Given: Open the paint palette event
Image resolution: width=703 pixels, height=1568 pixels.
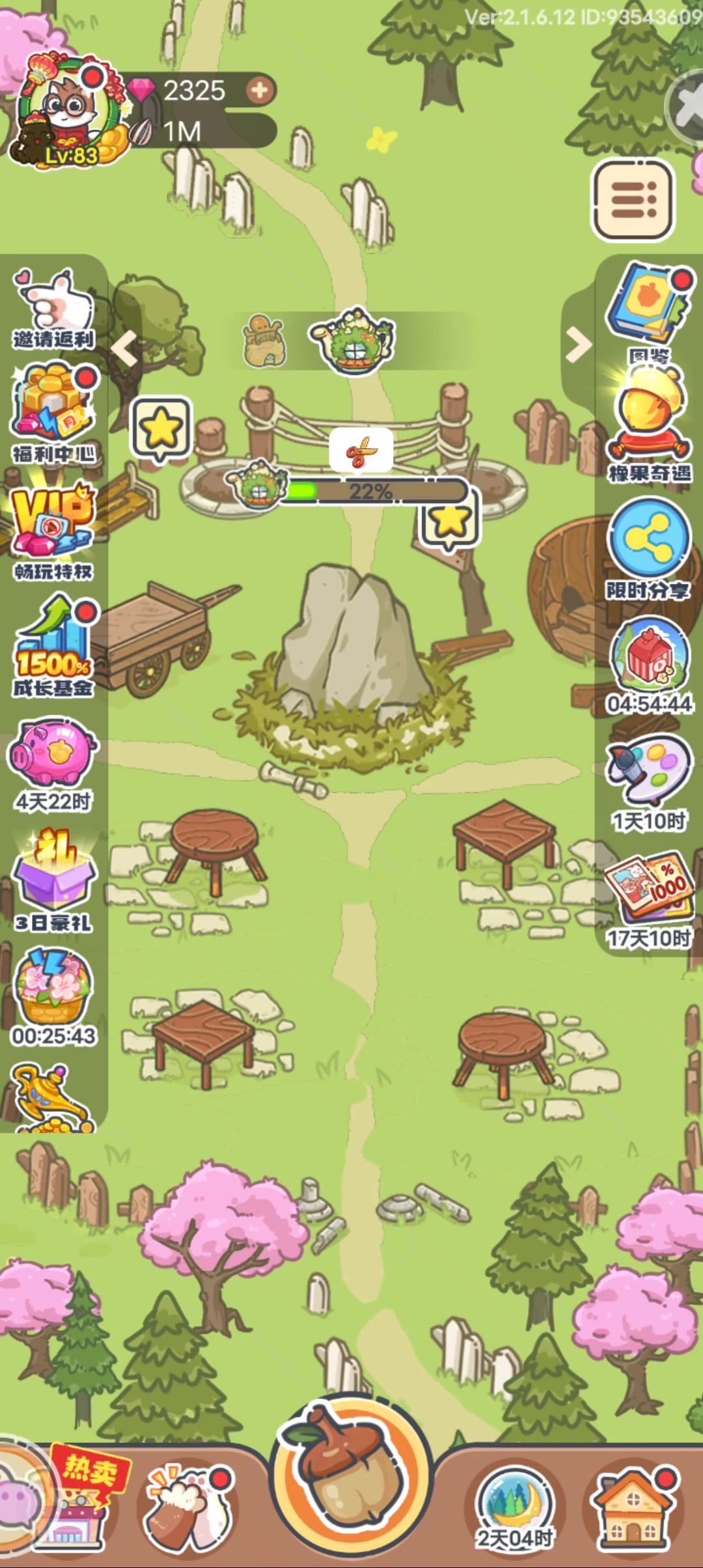Looking at the screenshot, I should (x=648, y=778).
